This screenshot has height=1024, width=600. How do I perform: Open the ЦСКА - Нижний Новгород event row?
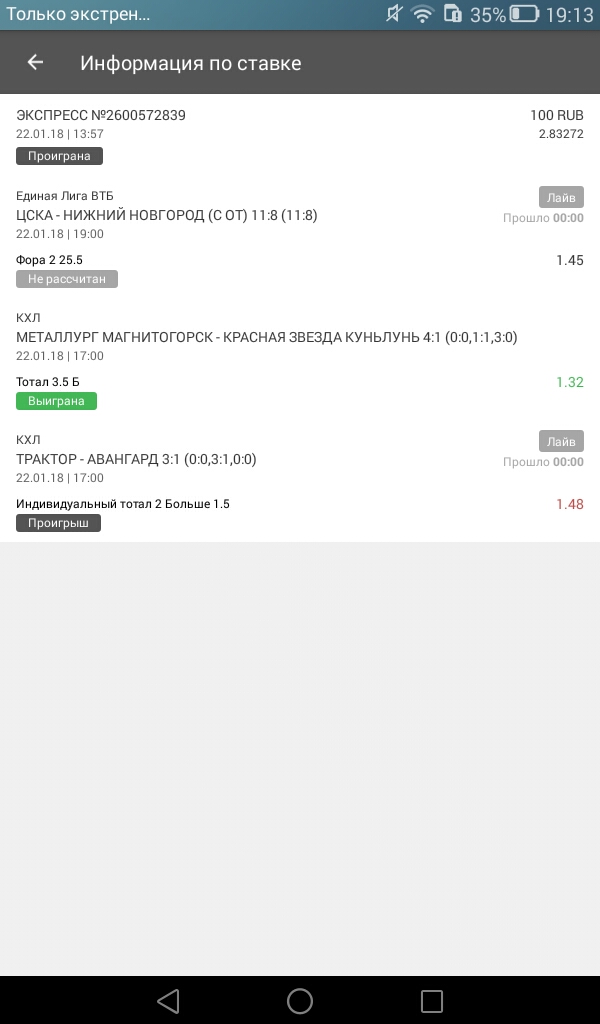click(x=167, y=215)
